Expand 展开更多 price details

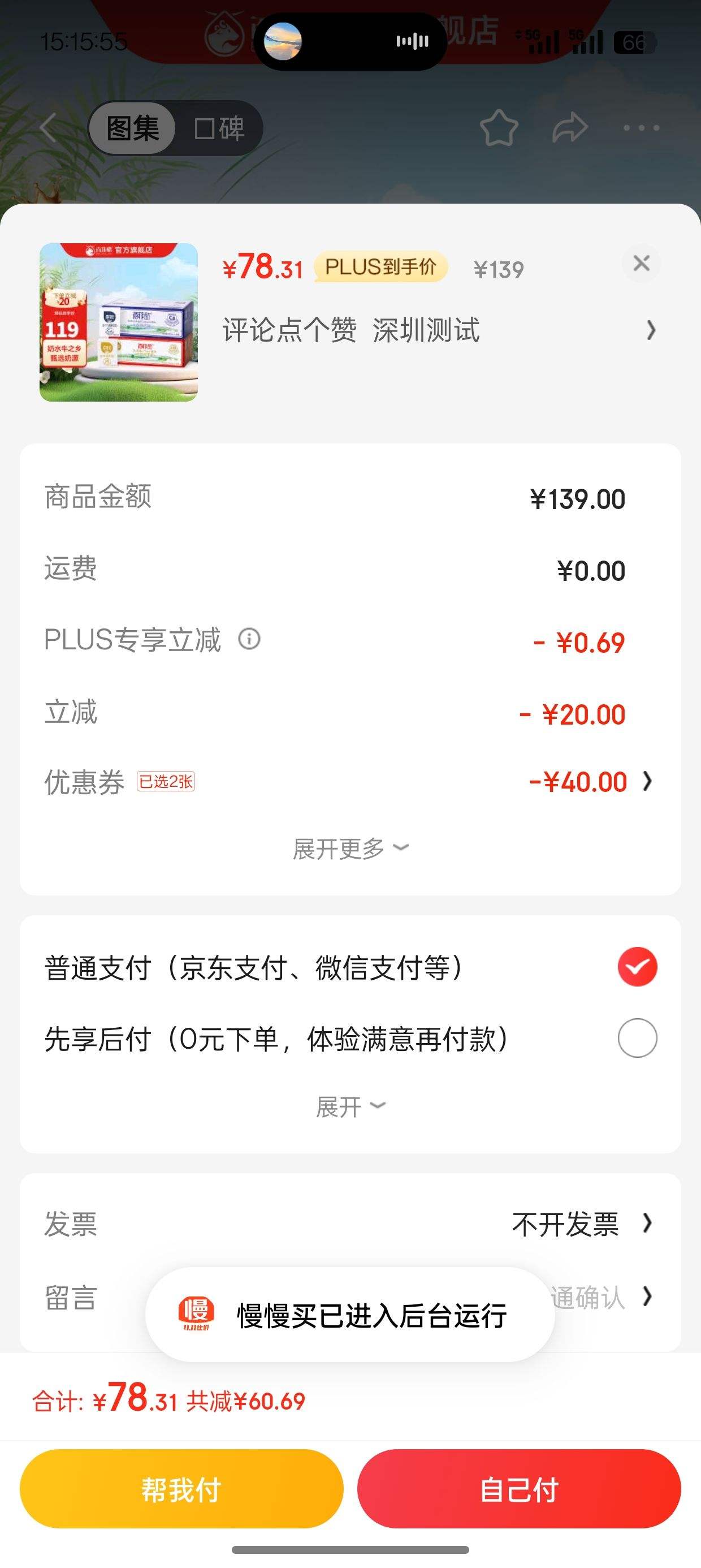click(x=350, y=848)
